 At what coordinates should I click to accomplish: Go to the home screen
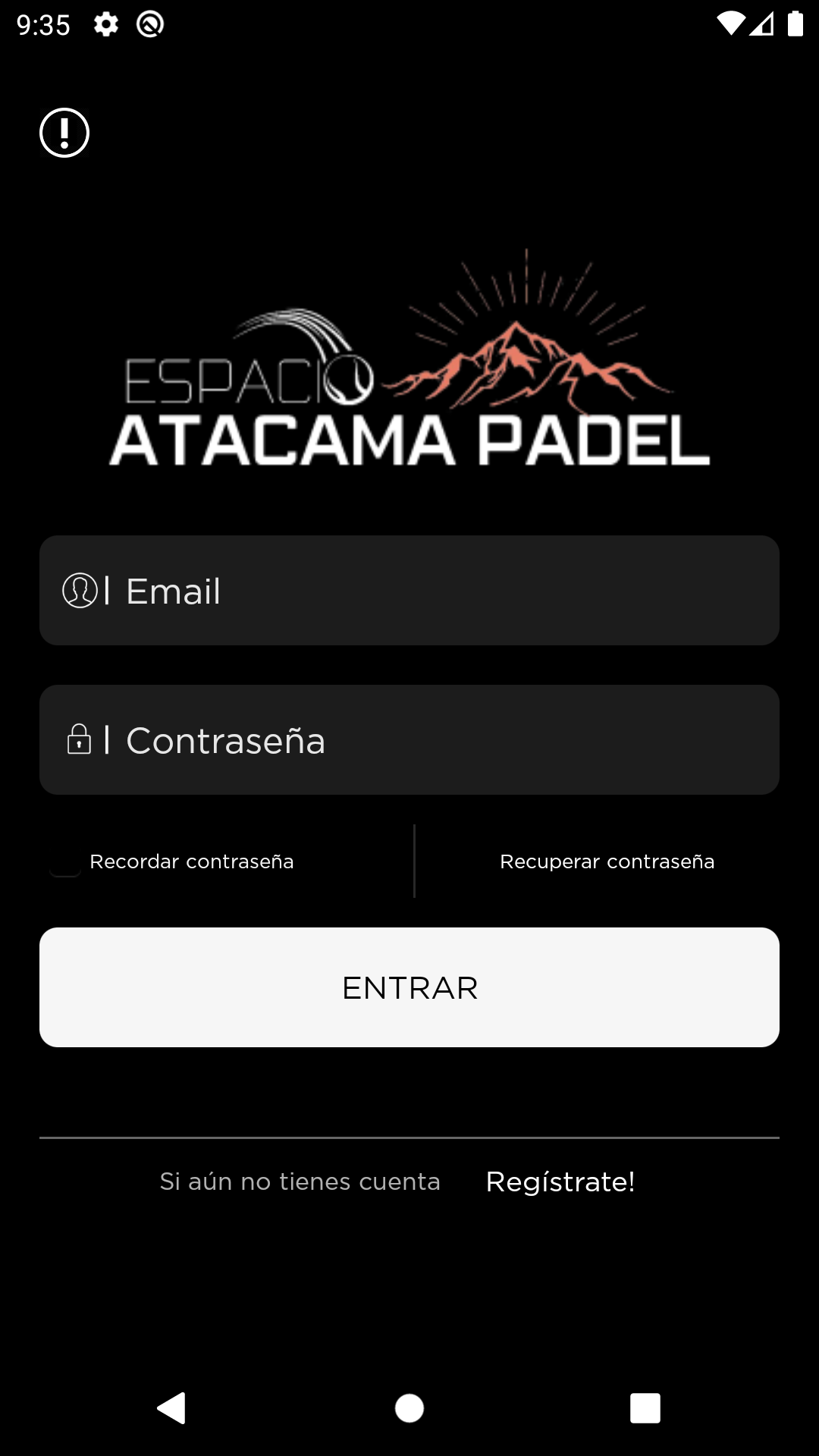click(x=409, y=1408)
